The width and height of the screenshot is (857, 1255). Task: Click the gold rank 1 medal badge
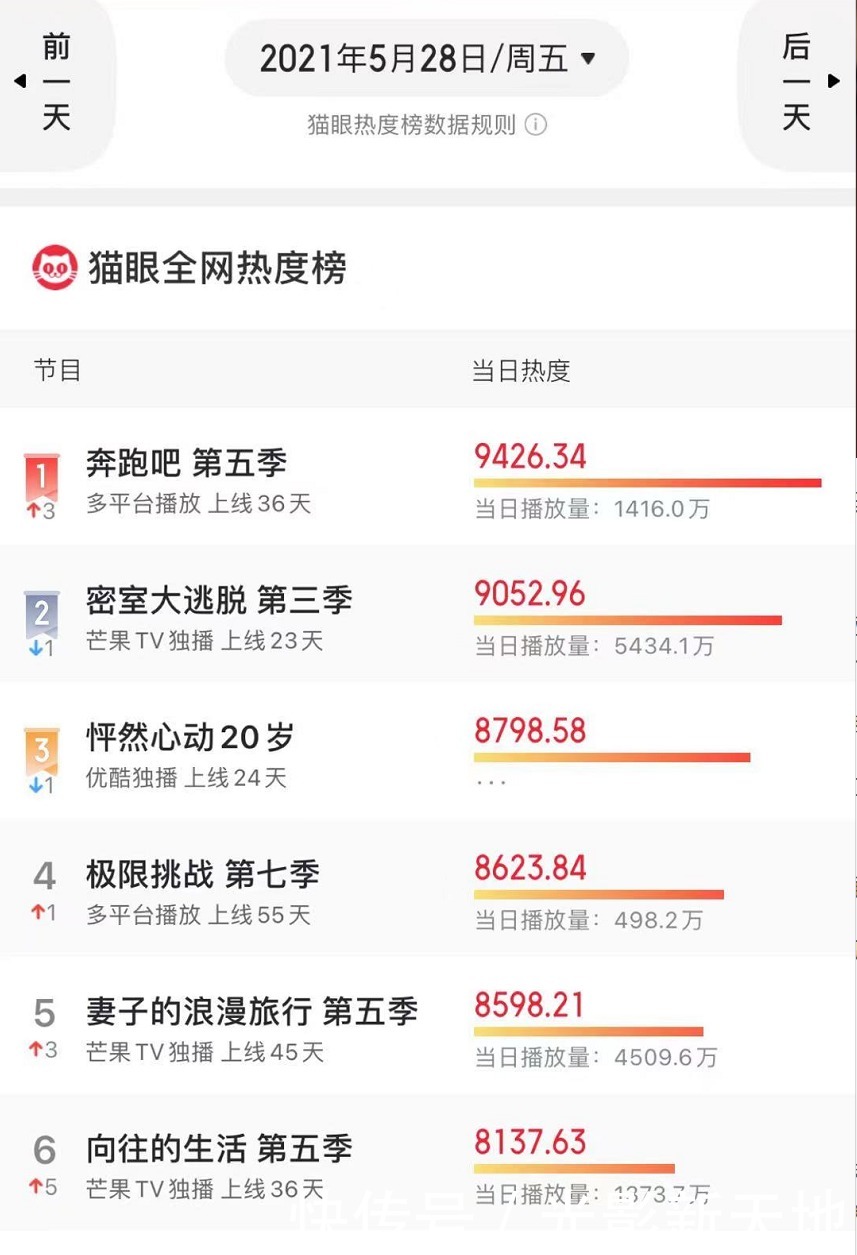pyautogui.click(x=41, y=478)
